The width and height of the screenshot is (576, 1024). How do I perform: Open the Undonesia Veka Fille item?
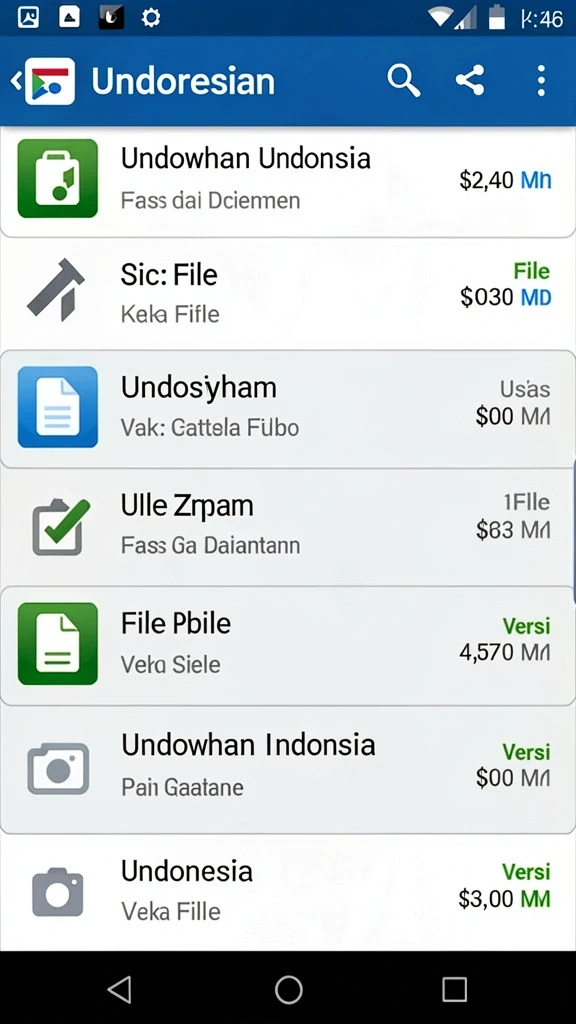288,891
